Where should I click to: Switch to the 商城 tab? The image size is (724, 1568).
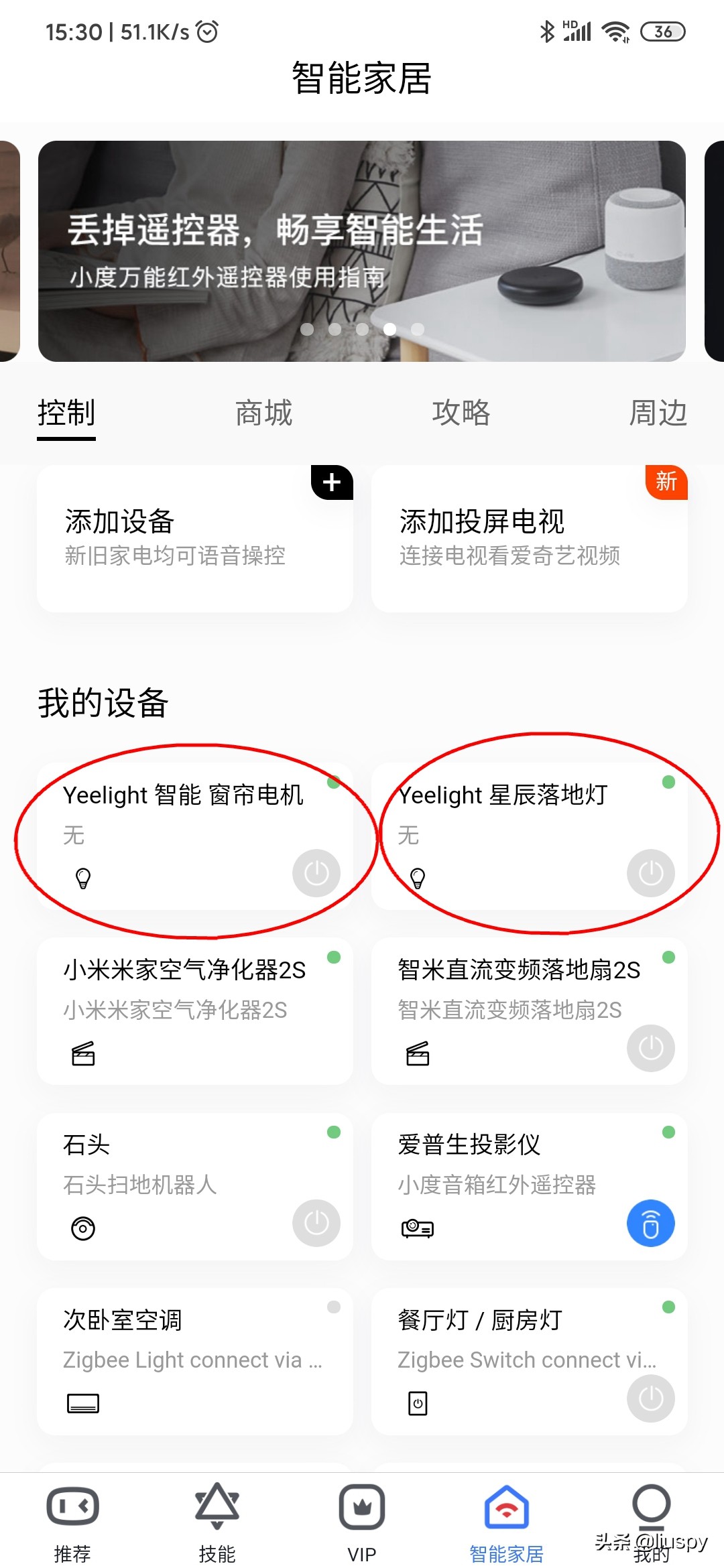(x=263, y=413)
